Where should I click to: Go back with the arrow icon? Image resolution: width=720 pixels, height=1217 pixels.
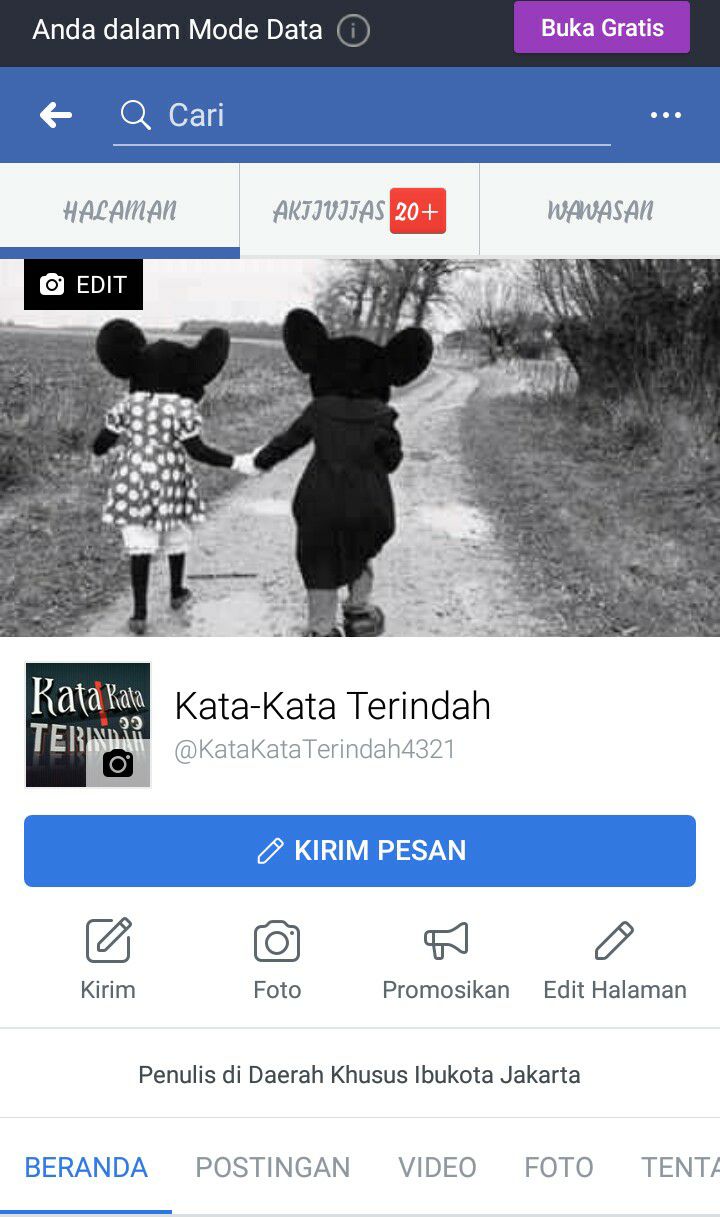pyautogui.click(x=56, y=116)
